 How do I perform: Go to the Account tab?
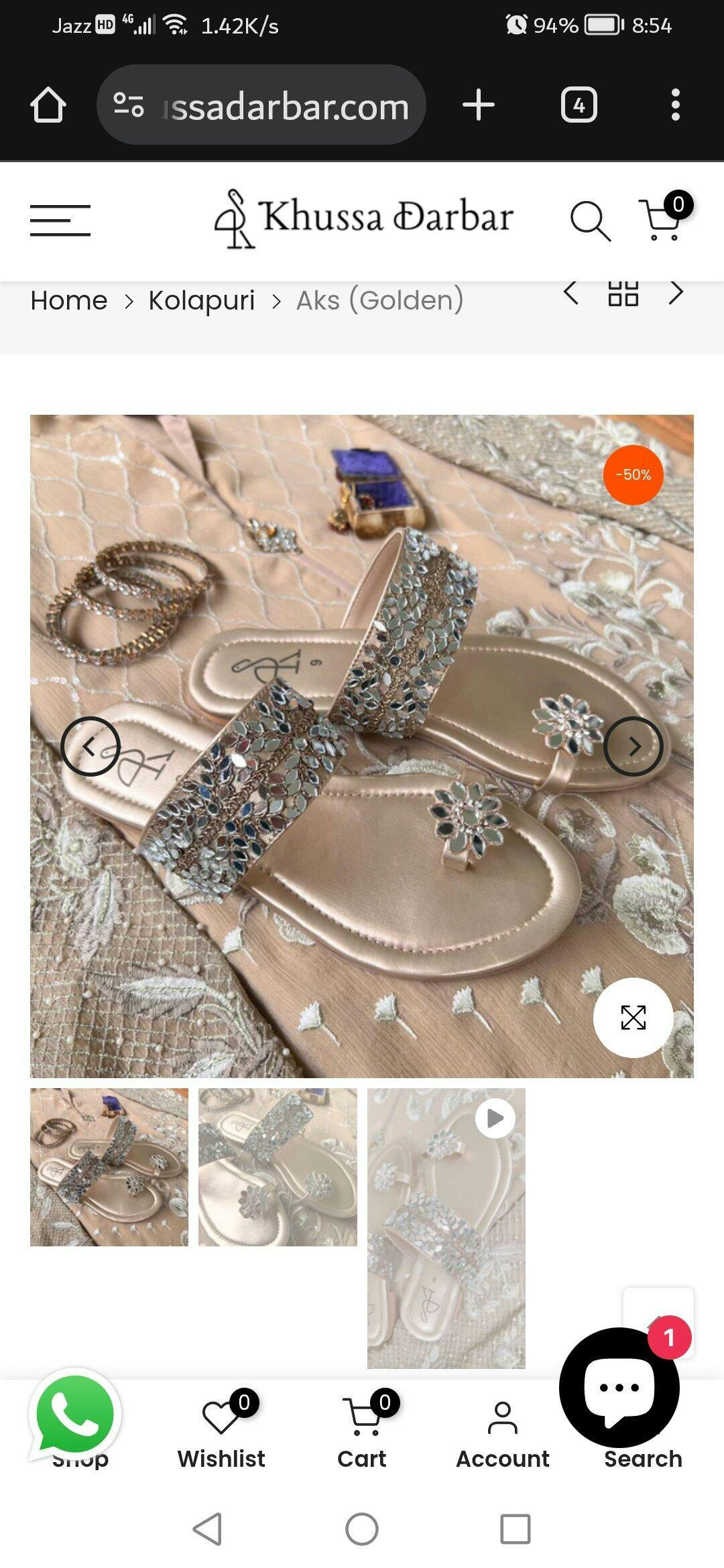(x=502, y=1434)
